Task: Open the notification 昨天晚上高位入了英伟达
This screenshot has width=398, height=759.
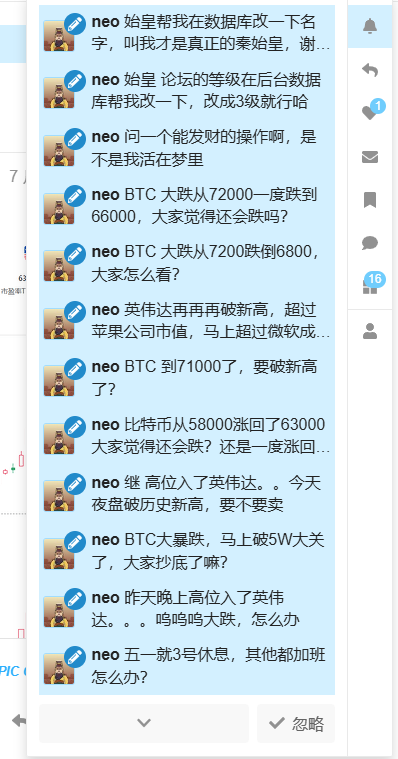Action: pyautogui.click(x=187, y=608)
